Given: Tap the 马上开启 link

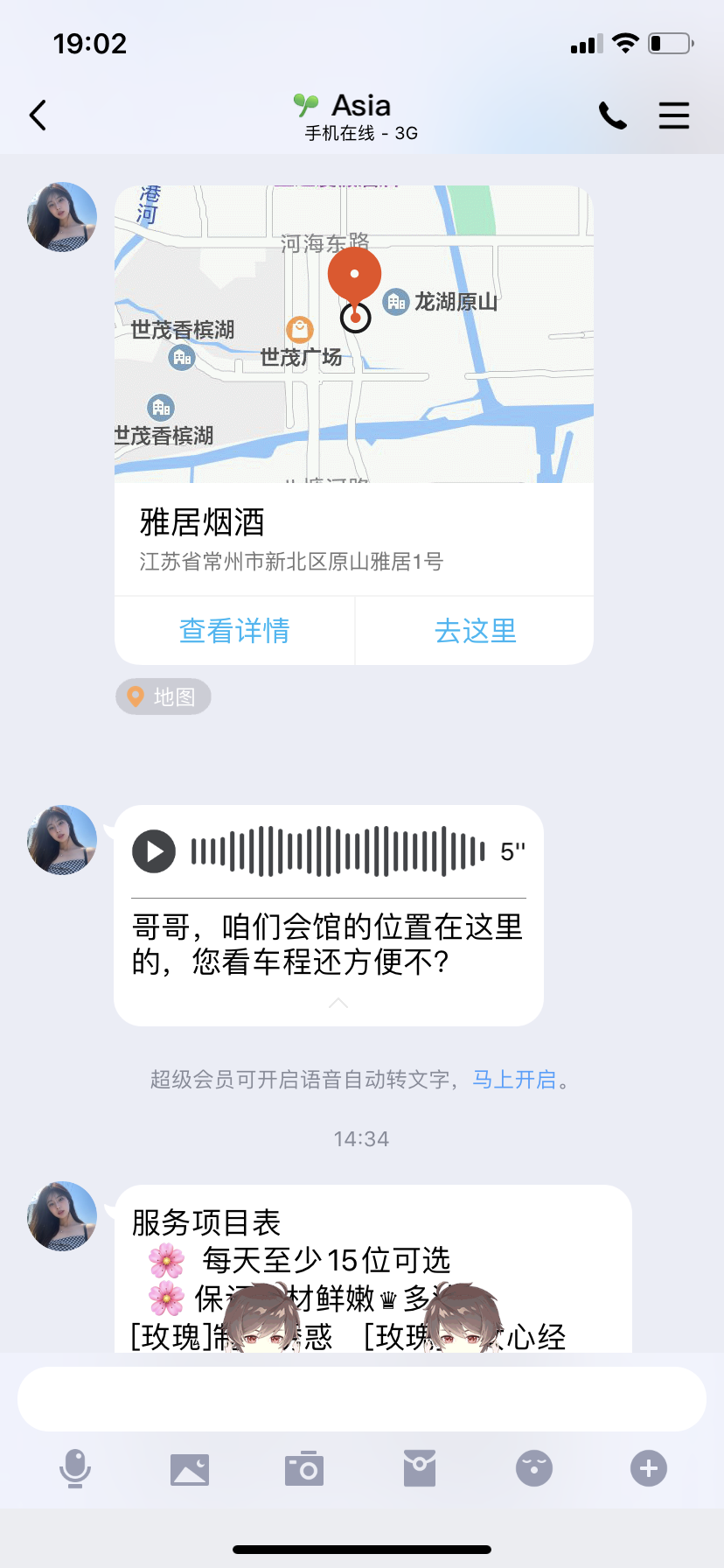Looking at the screenshot, I should (514, 1080).
